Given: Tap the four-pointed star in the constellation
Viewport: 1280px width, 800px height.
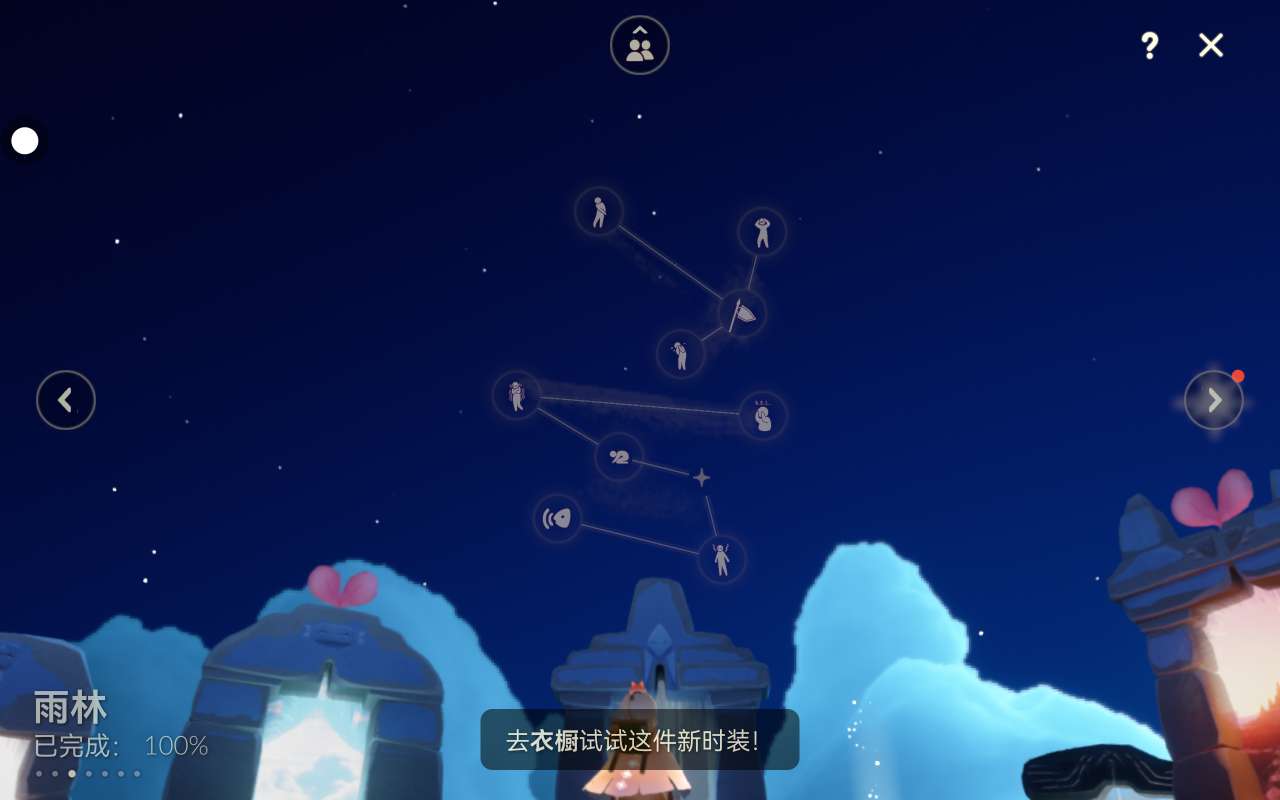Looking at the screenshot, I should 701,477.
